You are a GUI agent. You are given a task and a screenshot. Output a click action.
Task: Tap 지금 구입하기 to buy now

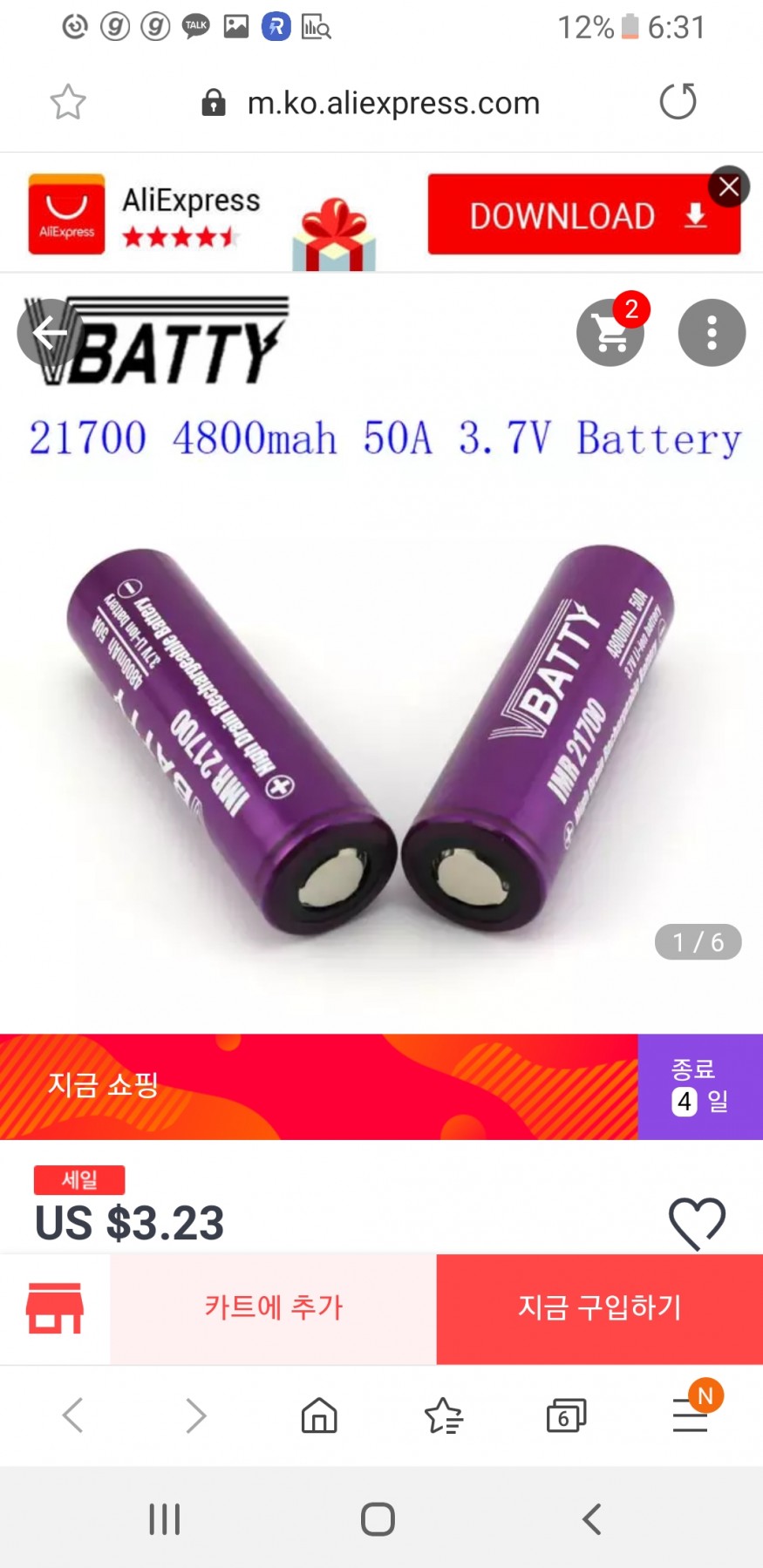(599, 1308)
